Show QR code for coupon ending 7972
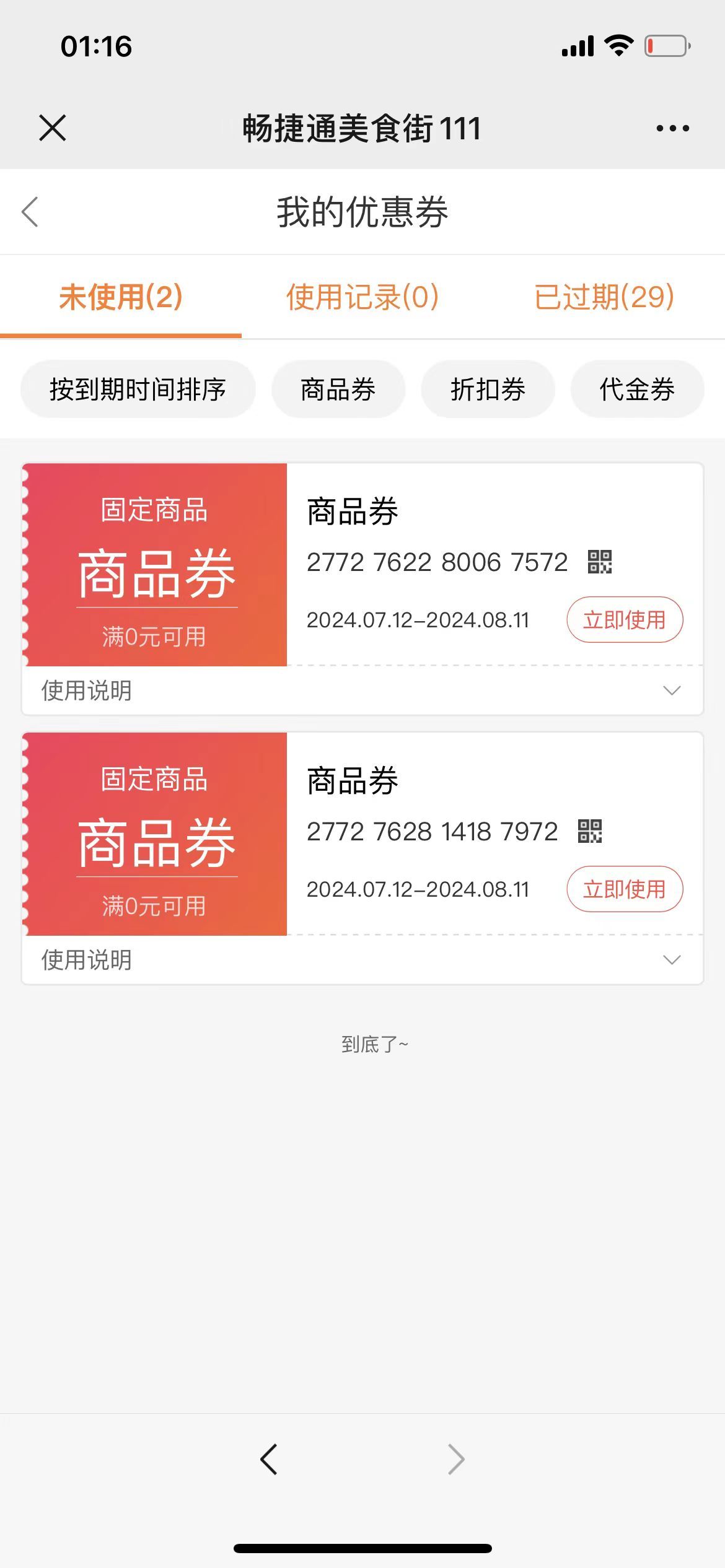725x1568 pixels. click(589, 831)
